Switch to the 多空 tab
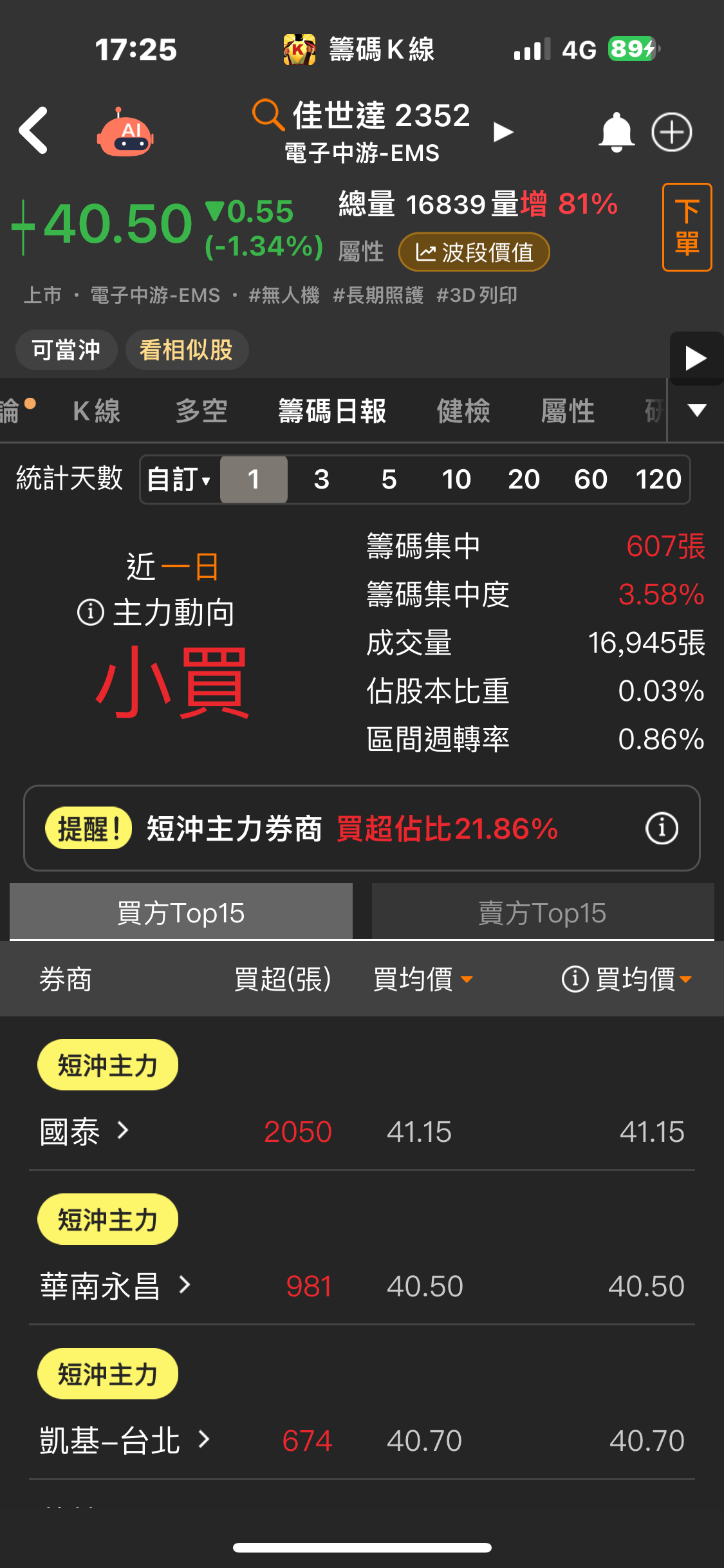The height and width of the screenshot is (1568, 724). [x=201, y=411]
